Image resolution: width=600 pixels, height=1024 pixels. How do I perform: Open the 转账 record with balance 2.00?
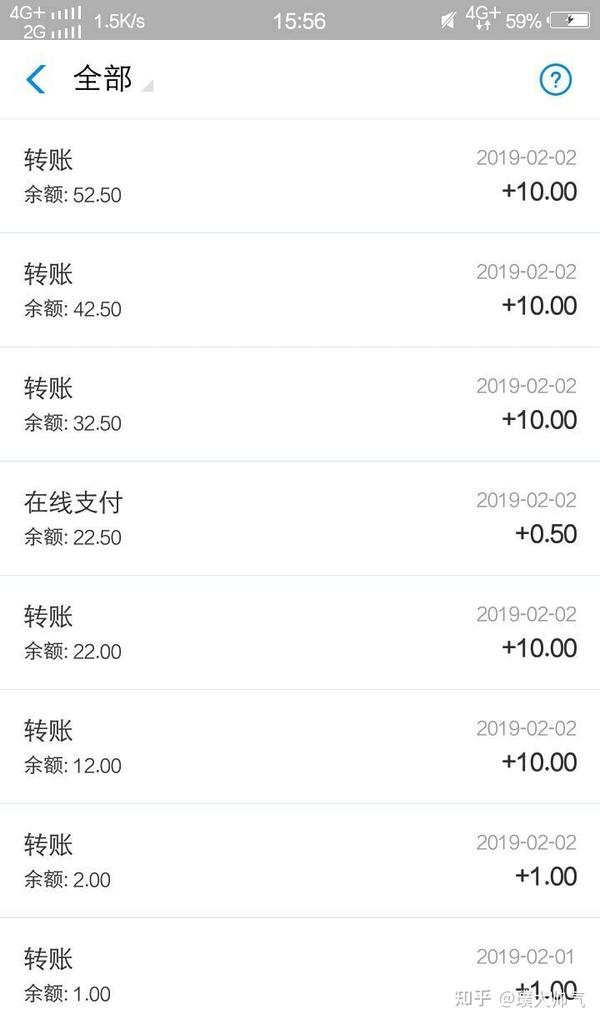(x=300, y=860)
